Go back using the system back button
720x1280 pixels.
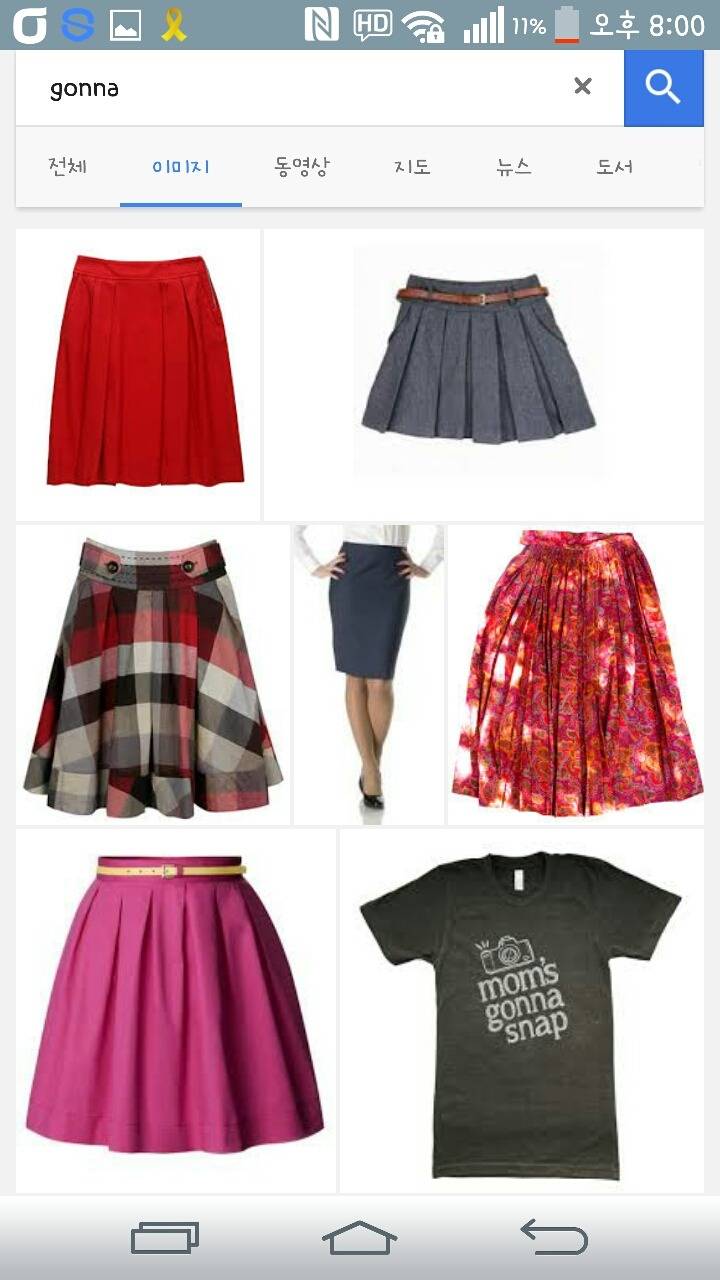coord(555,1238)
